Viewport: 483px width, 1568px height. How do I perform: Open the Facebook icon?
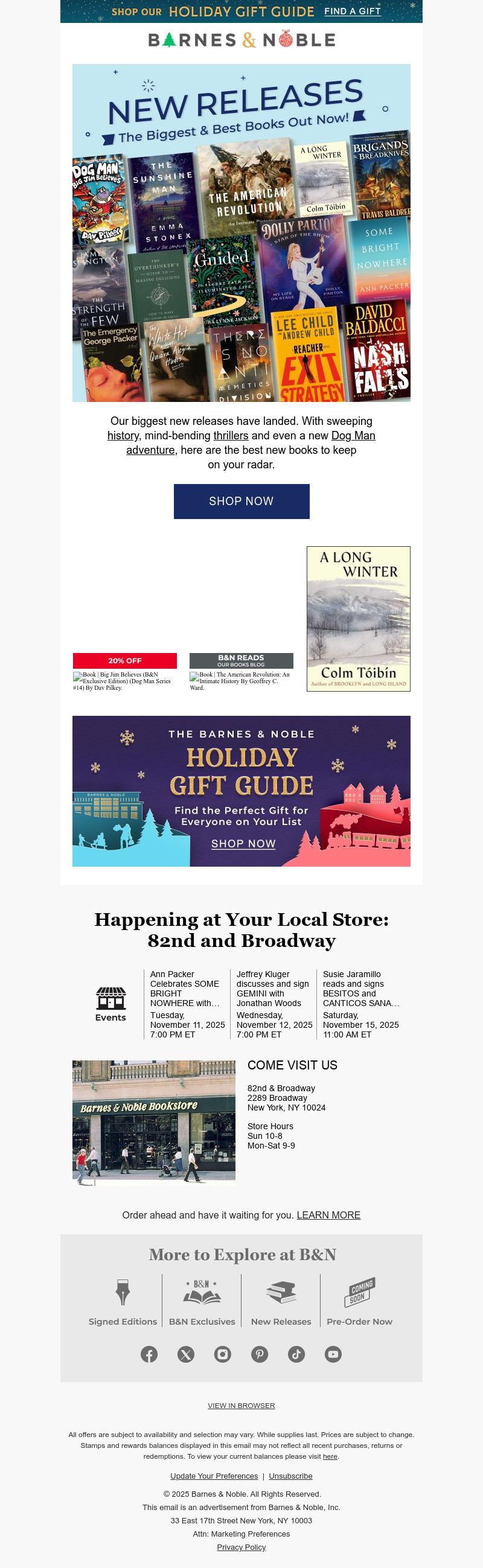[149, 1354]
